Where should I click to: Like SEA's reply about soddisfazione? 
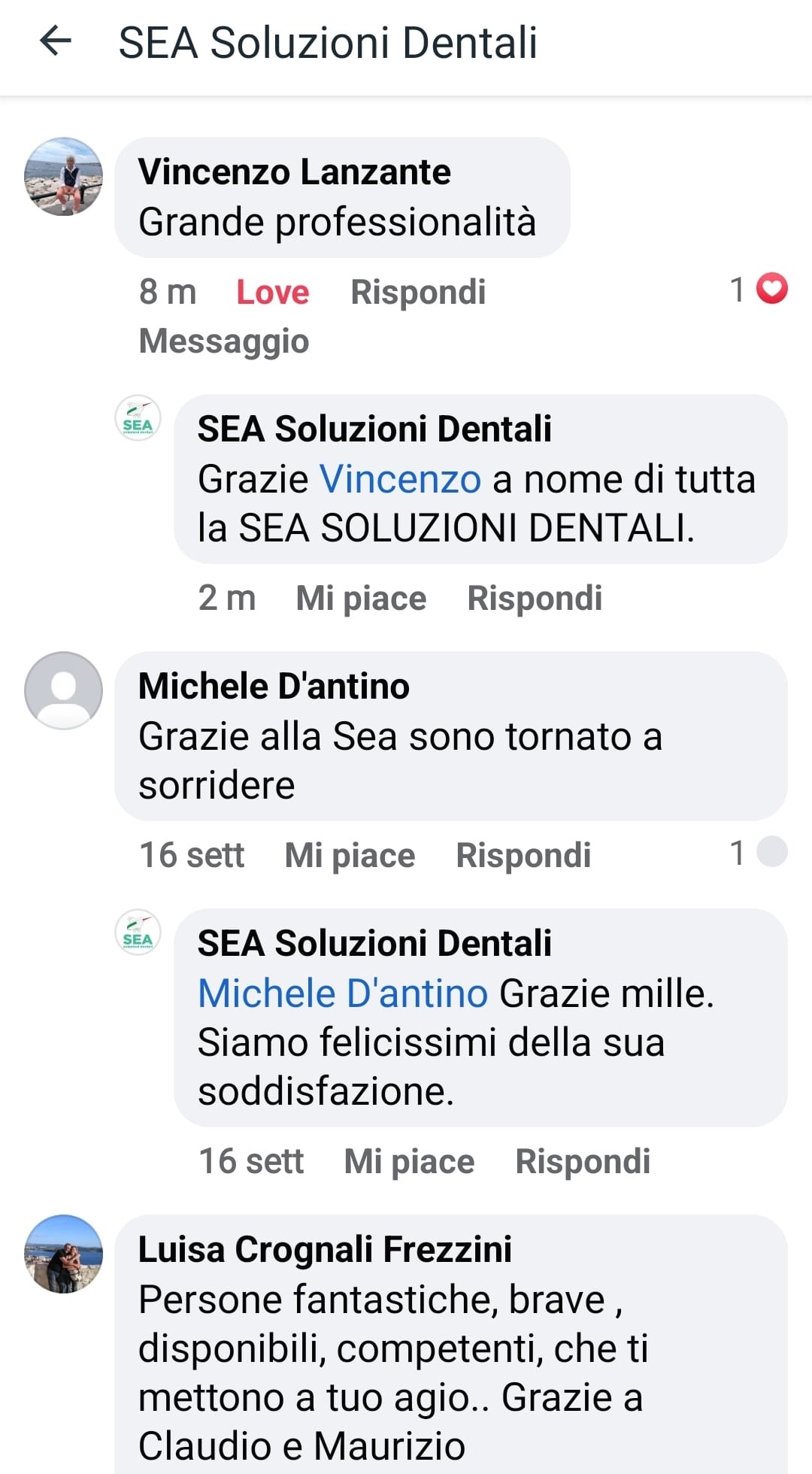point(409,1162)
